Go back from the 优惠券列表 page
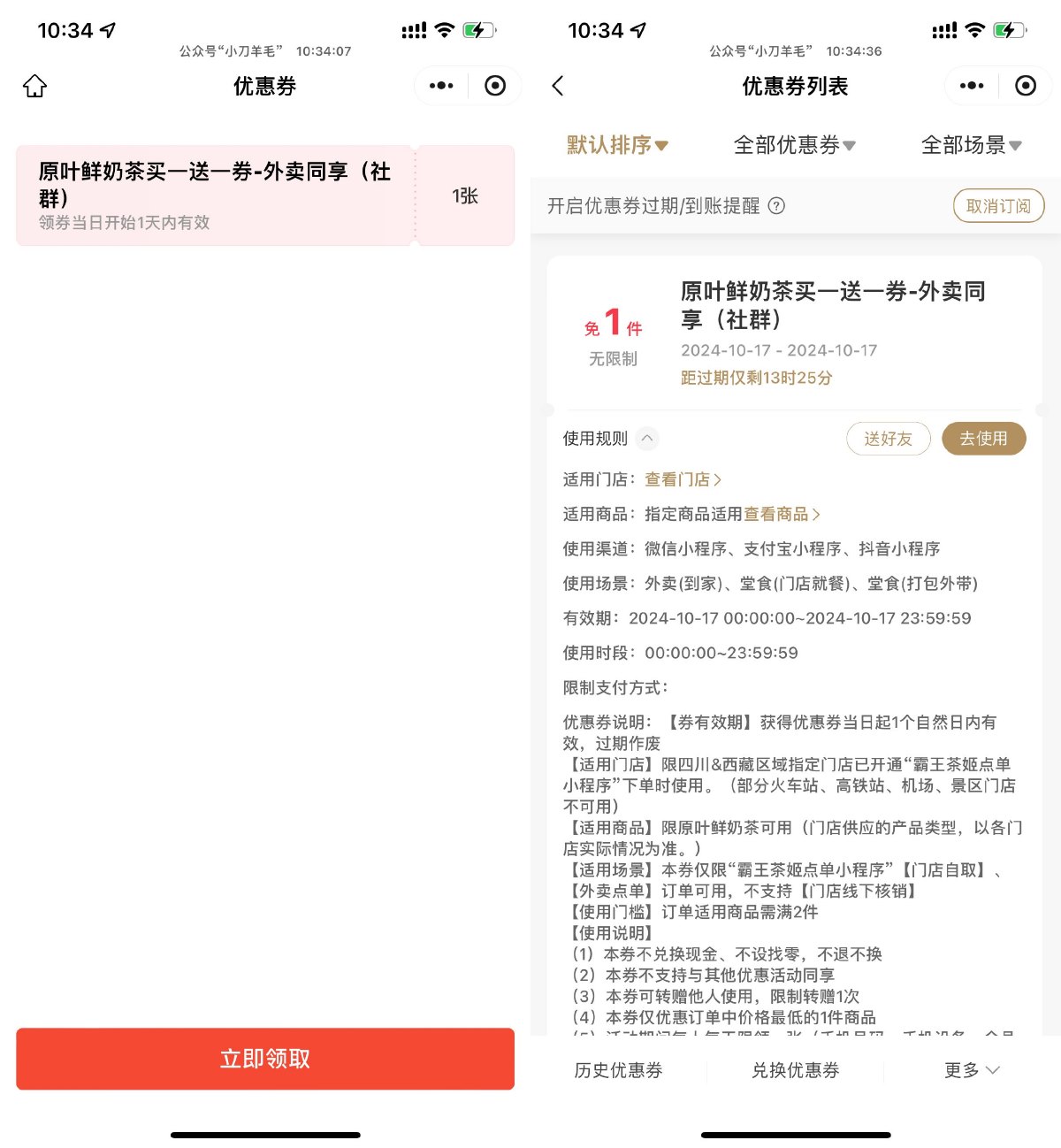 tap(558, 86)
